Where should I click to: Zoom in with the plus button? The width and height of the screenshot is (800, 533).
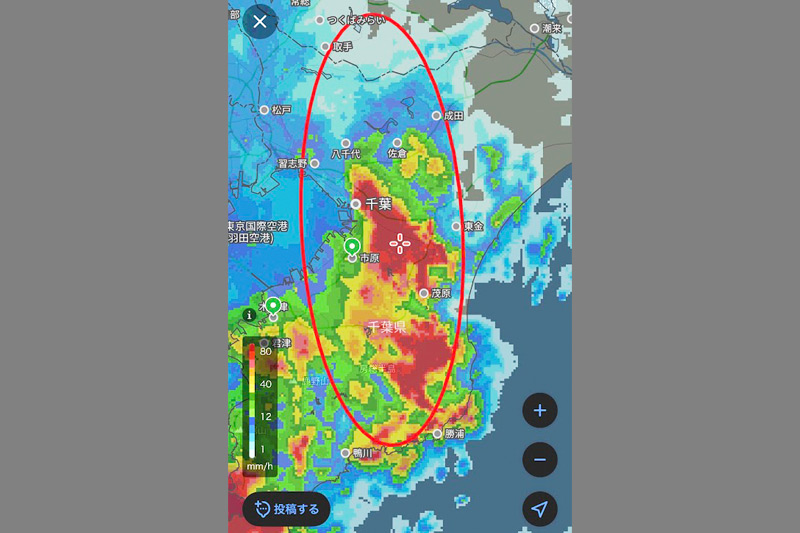[x=540, y=411]
